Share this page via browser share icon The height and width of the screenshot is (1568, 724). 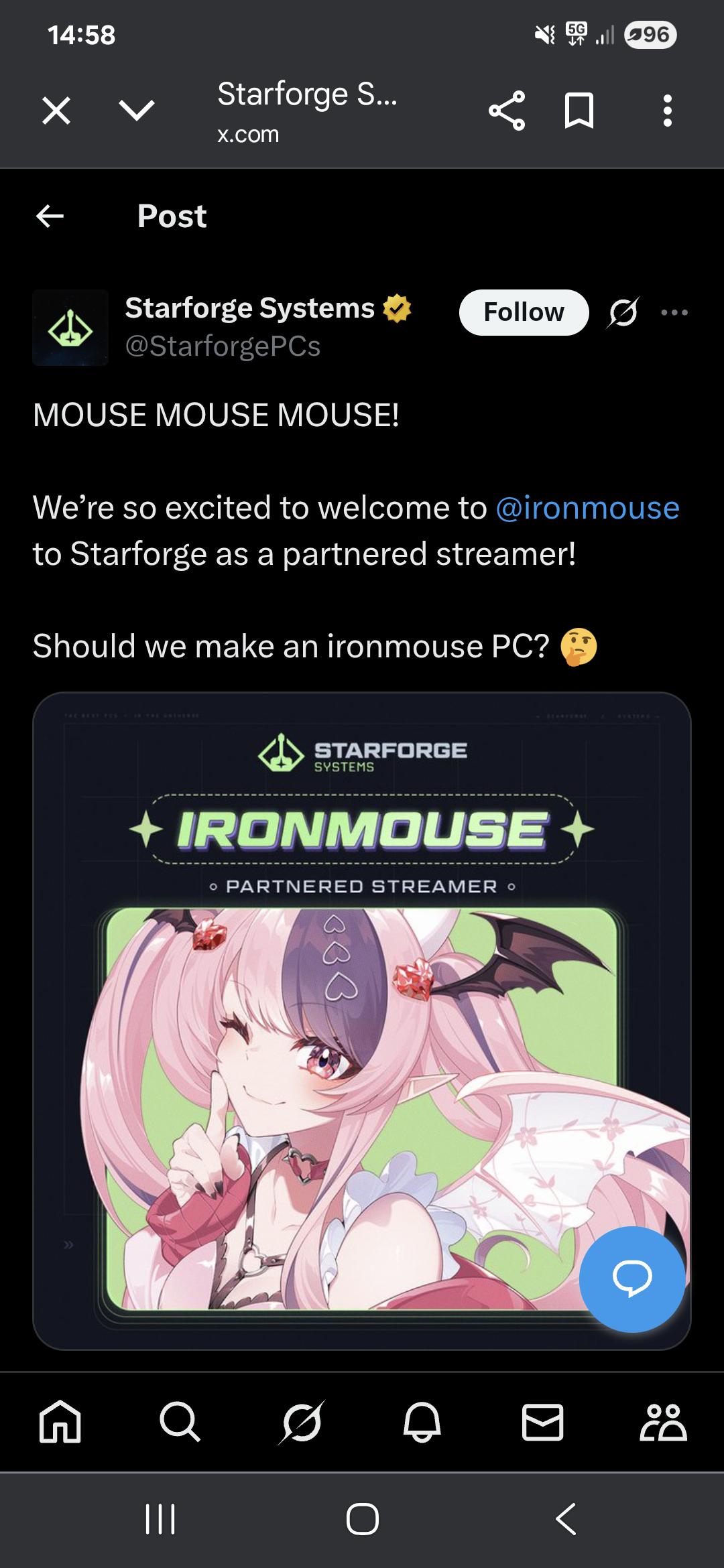(x=507, y=111)
